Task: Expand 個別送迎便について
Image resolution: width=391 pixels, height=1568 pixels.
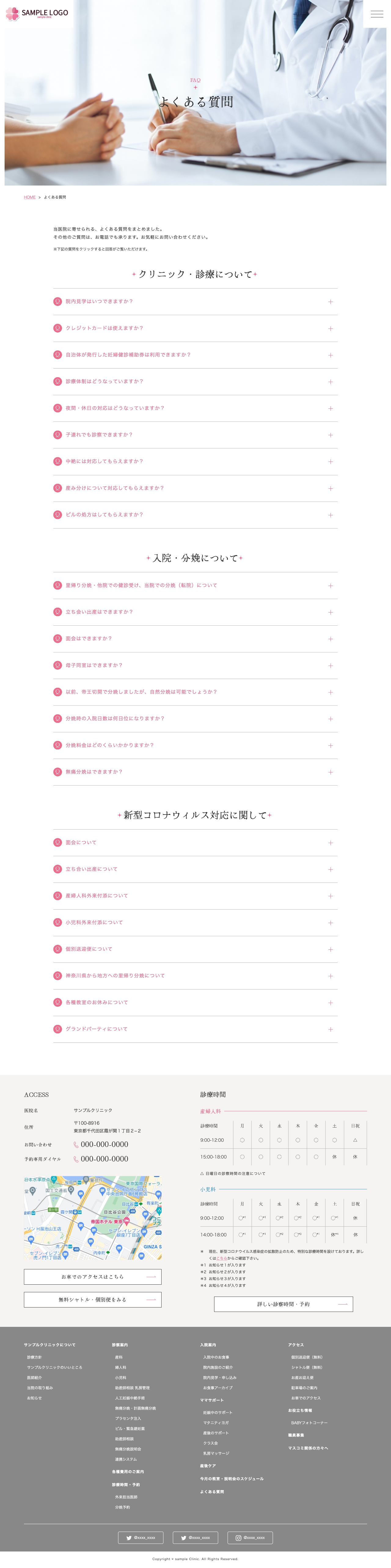Action: coord(195,949)
